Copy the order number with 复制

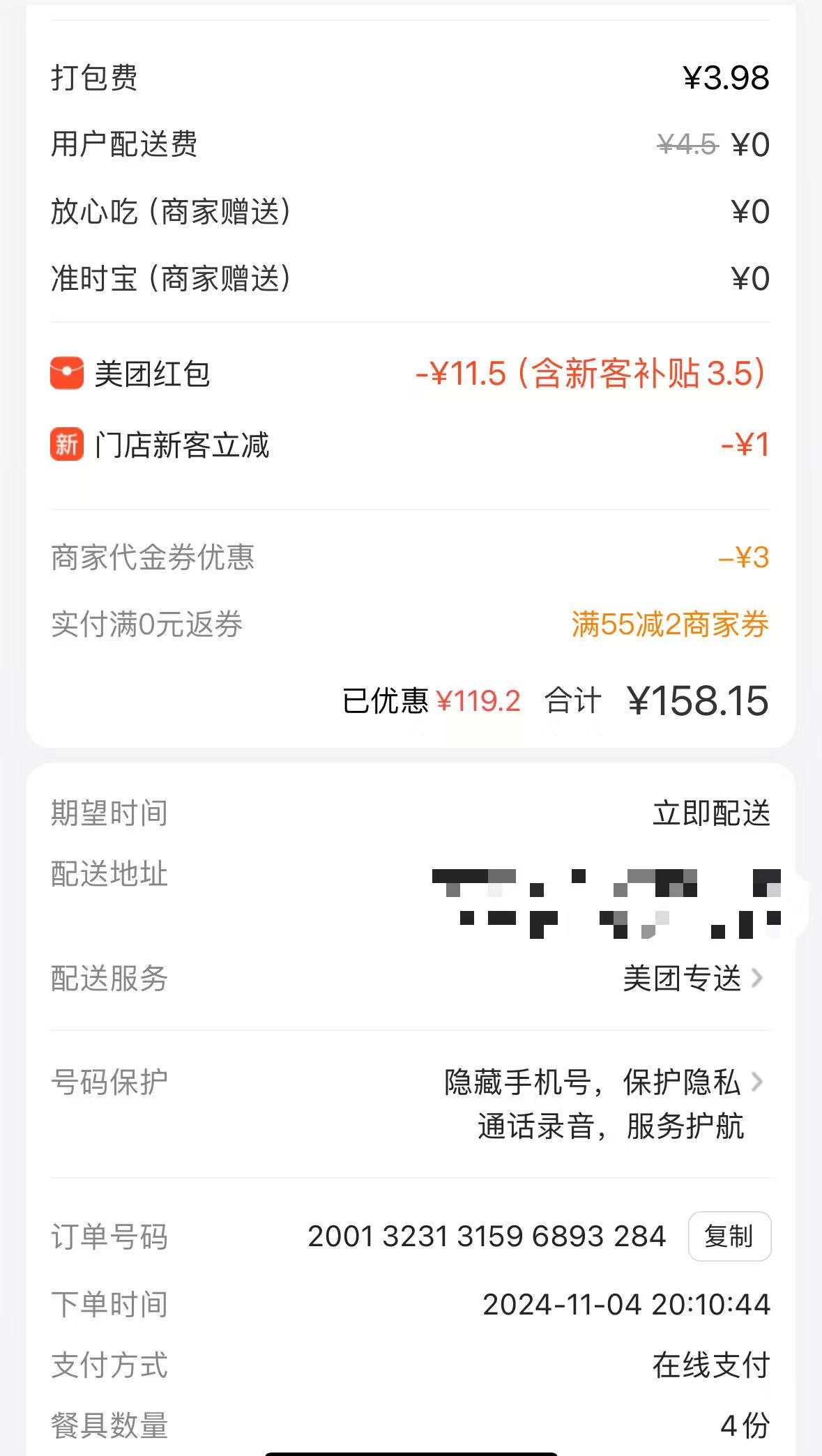coord(729,1236)
